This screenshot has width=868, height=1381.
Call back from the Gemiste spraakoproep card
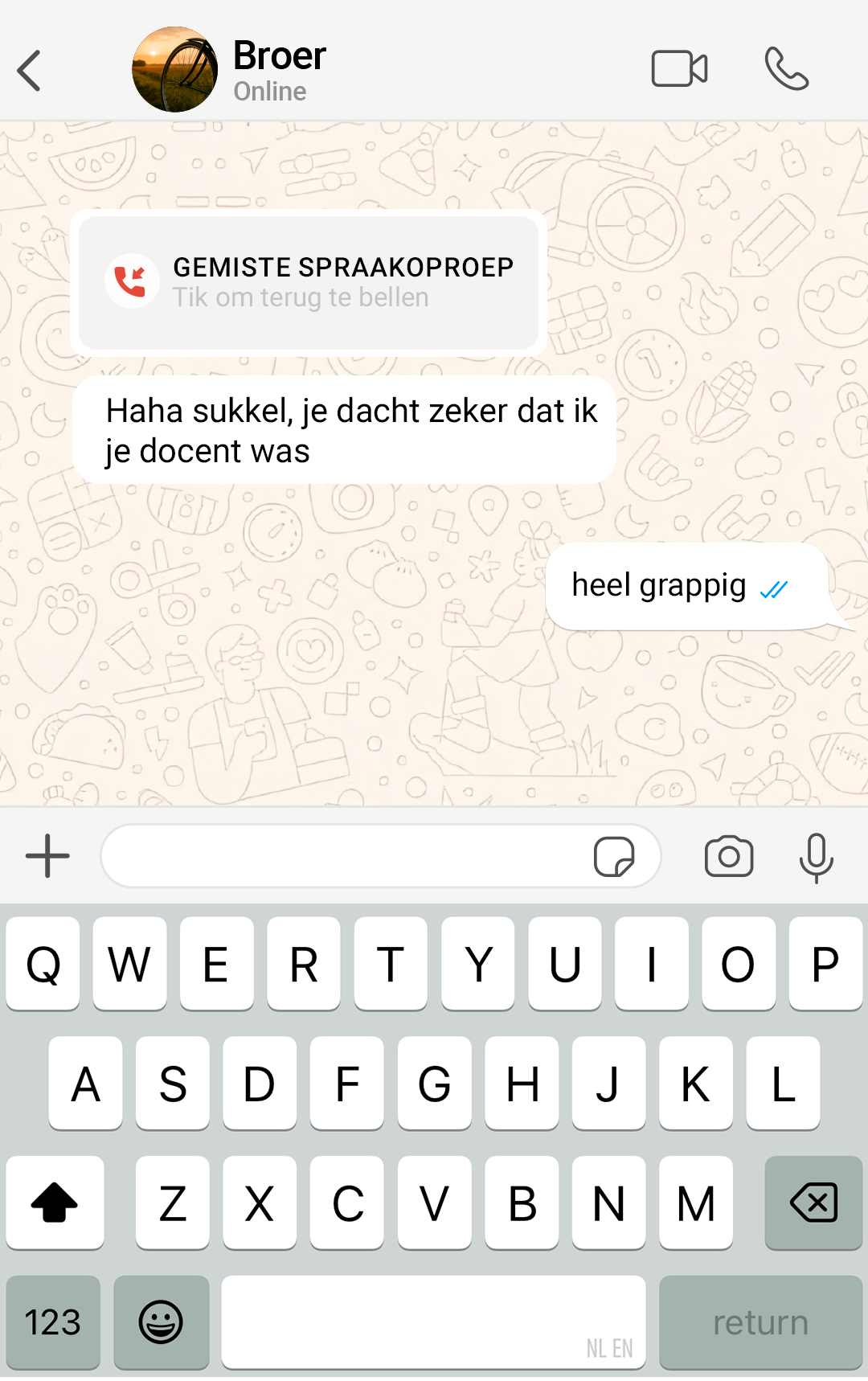pos(309,282)
